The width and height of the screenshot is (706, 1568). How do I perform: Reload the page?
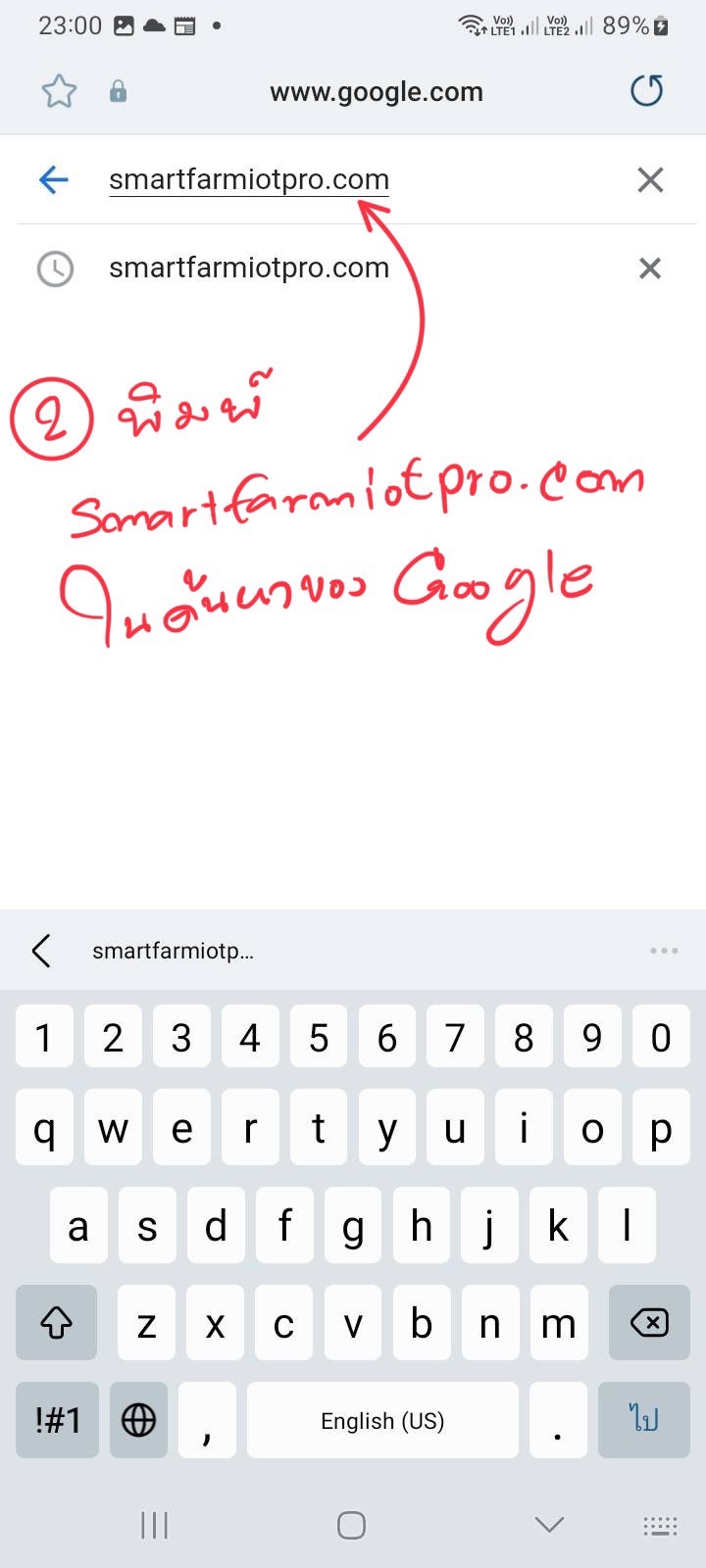click(646, 91)
